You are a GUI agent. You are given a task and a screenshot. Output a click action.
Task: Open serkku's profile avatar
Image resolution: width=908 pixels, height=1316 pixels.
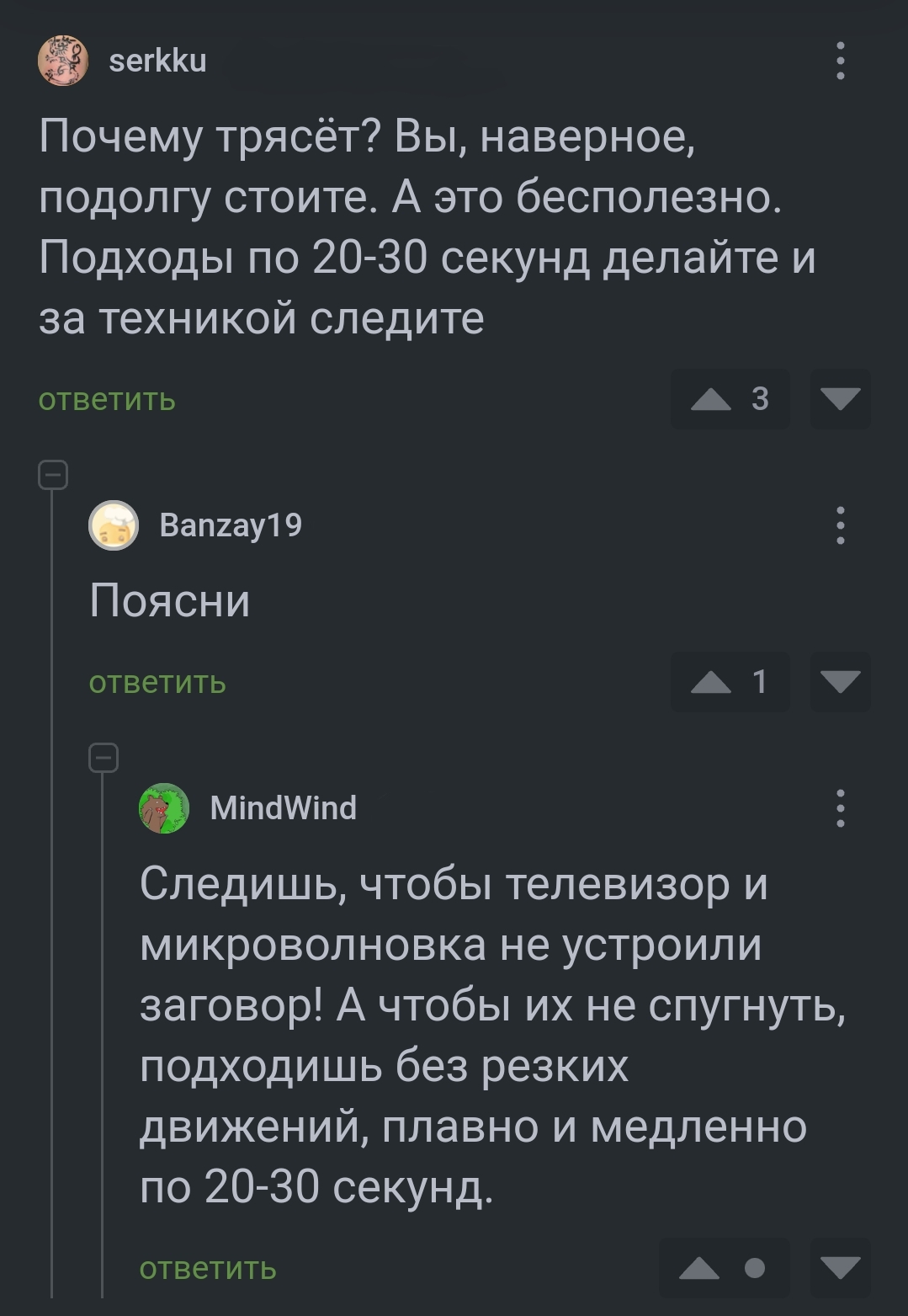coord(63,61)
